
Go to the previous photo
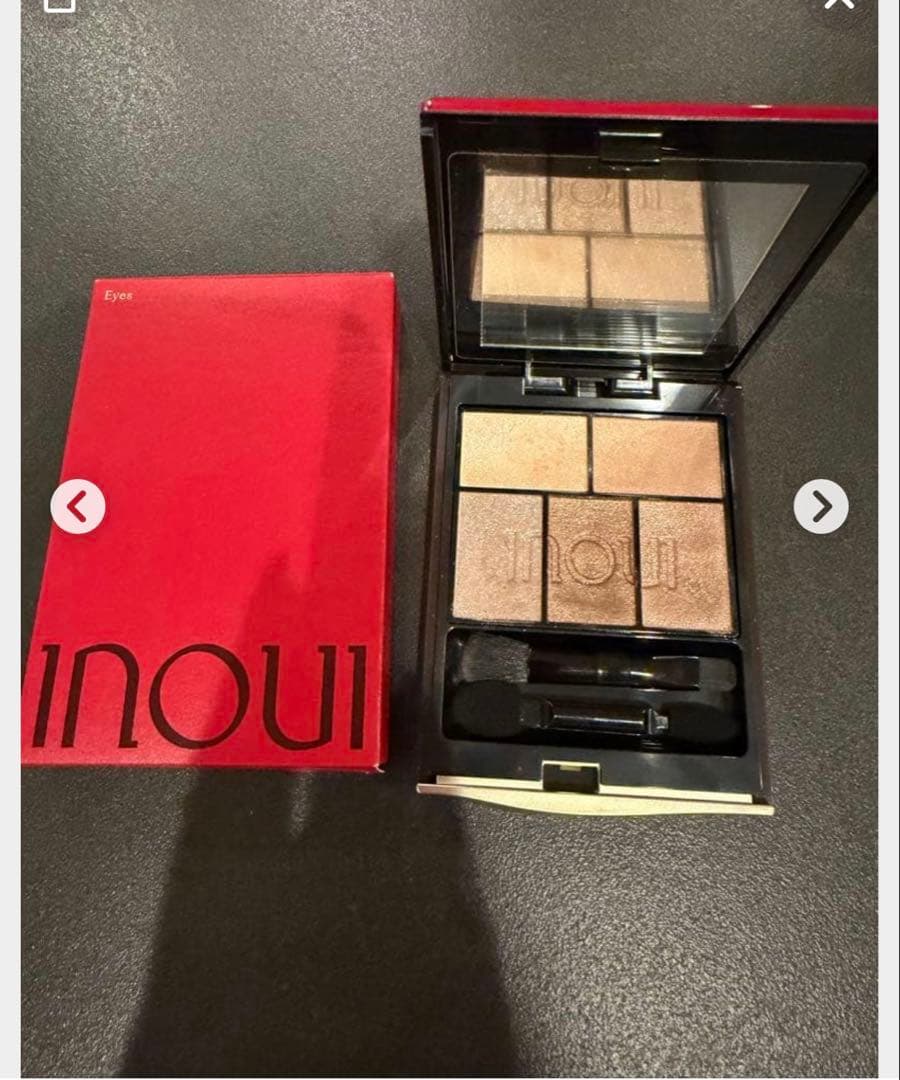tap(78, 507)
